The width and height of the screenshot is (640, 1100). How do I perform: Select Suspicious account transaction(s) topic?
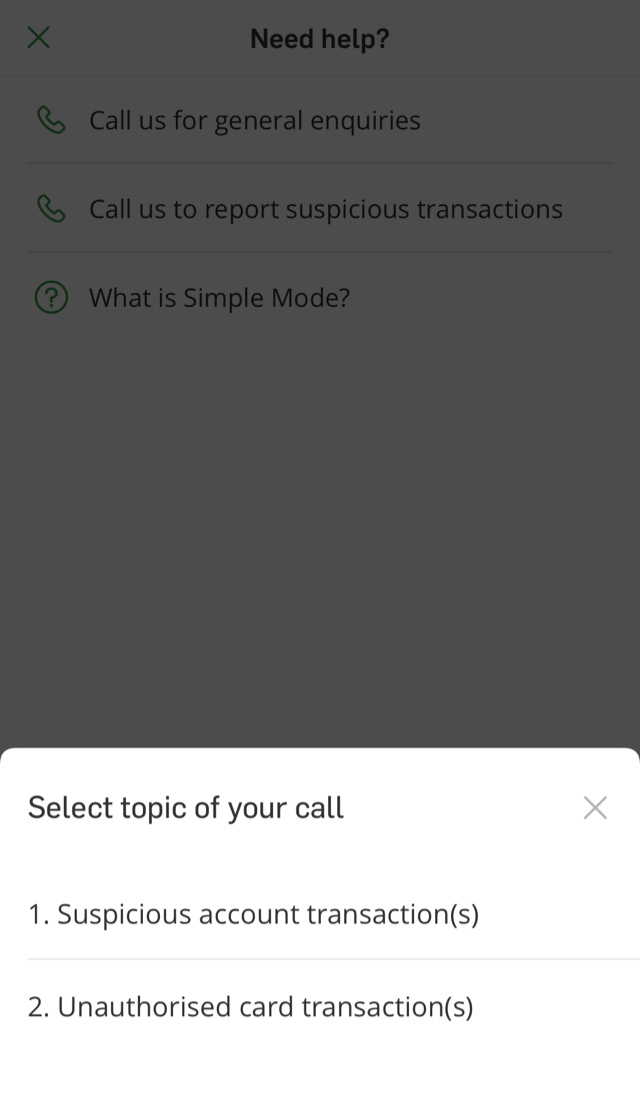click(320, 914)
